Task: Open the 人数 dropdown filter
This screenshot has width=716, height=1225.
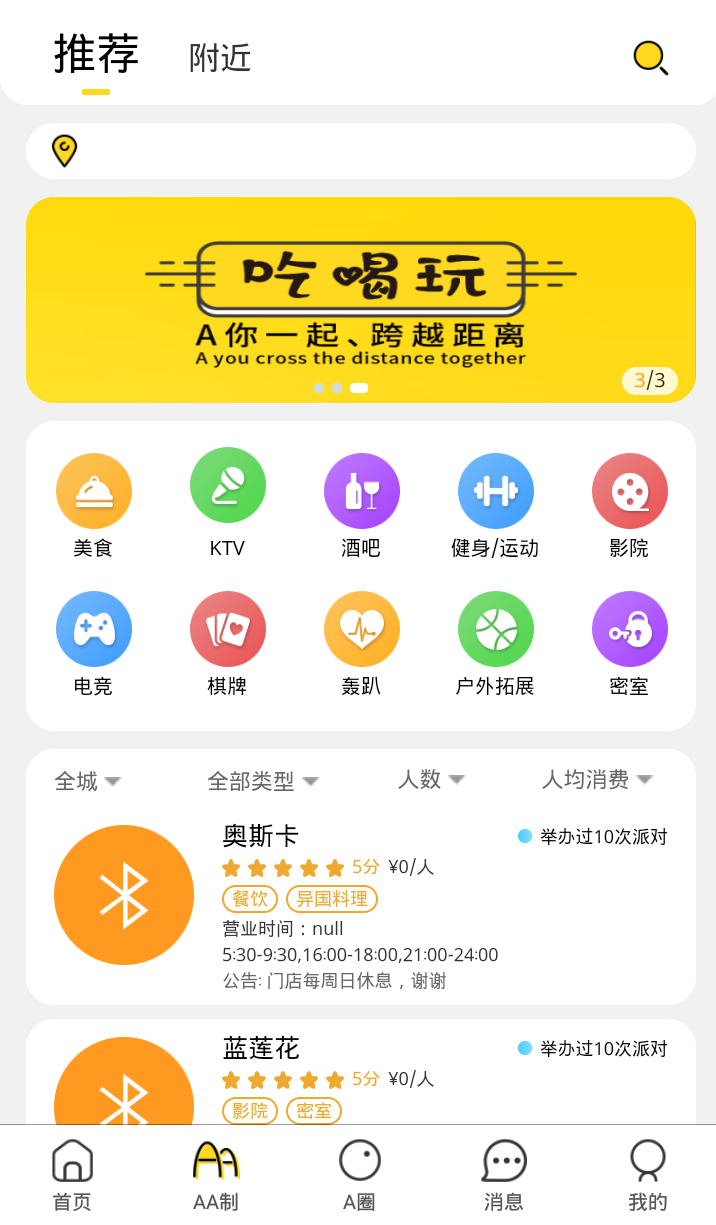Action: click(431, 779)
